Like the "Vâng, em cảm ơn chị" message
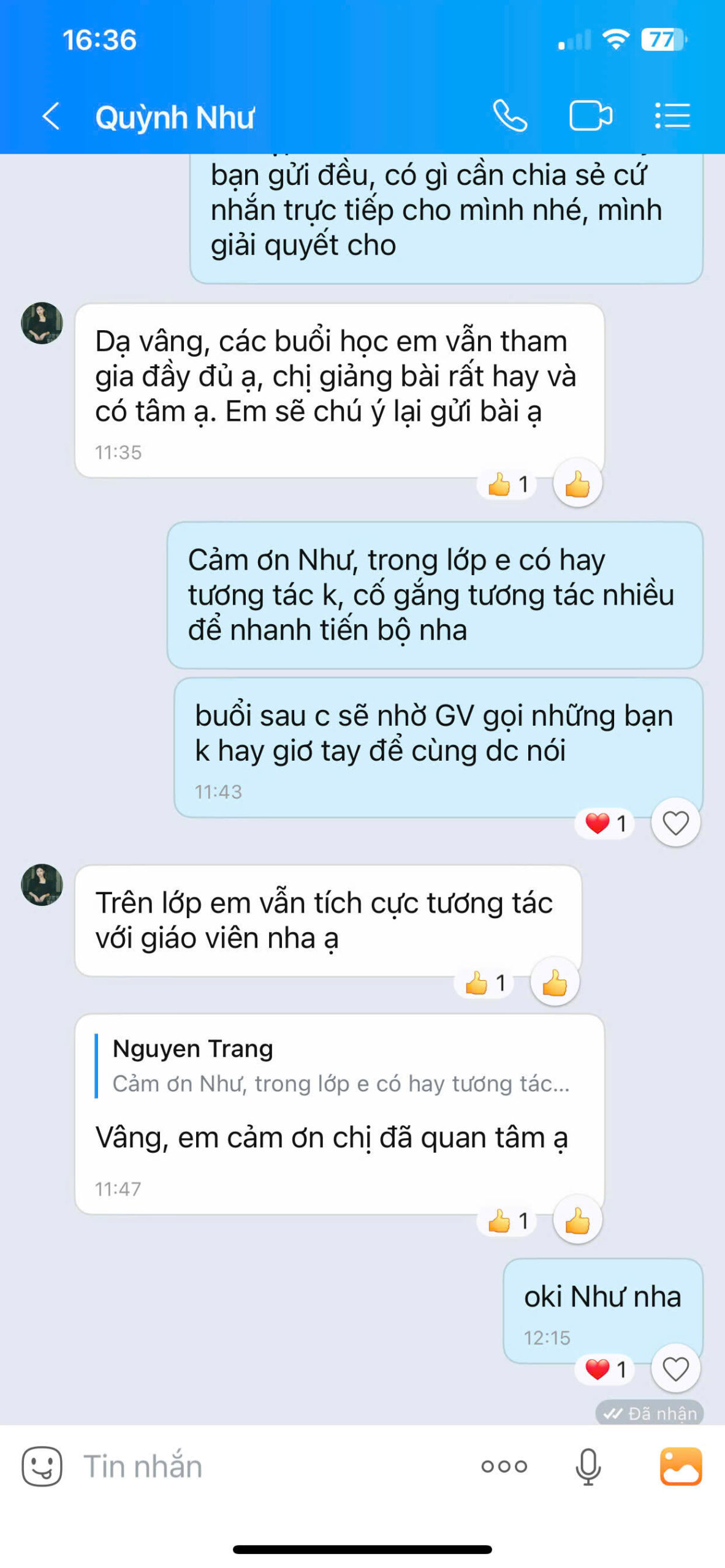This screenshot has width=725, height=1568. tap(577, 1221)
